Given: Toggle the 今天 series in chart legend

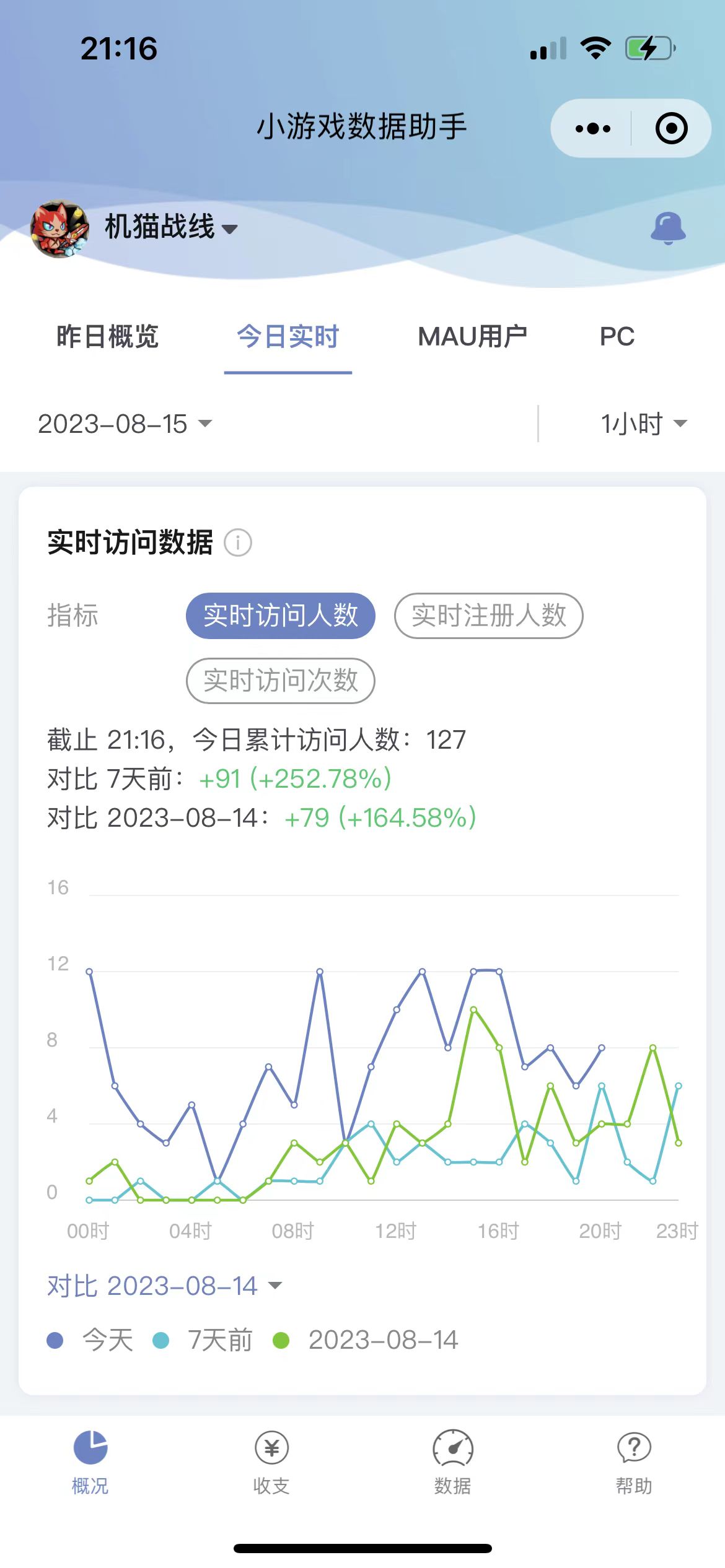Looking at the screenshot, I should (x=90, y=1340).
